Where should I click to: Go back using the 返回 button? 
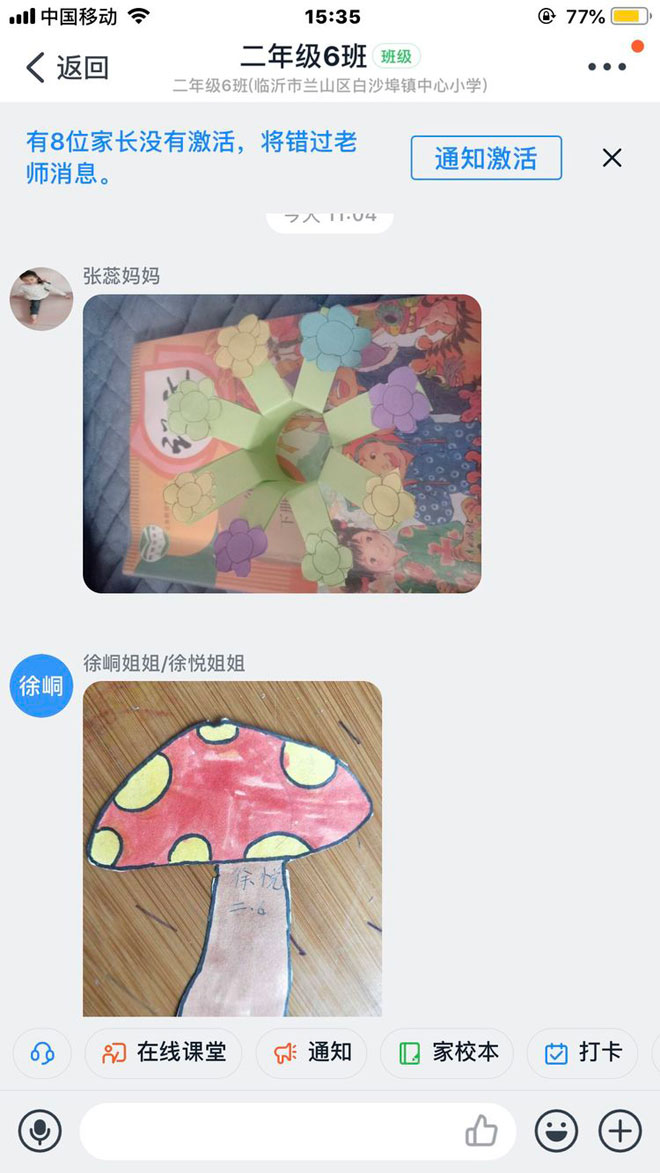[66, 67]
